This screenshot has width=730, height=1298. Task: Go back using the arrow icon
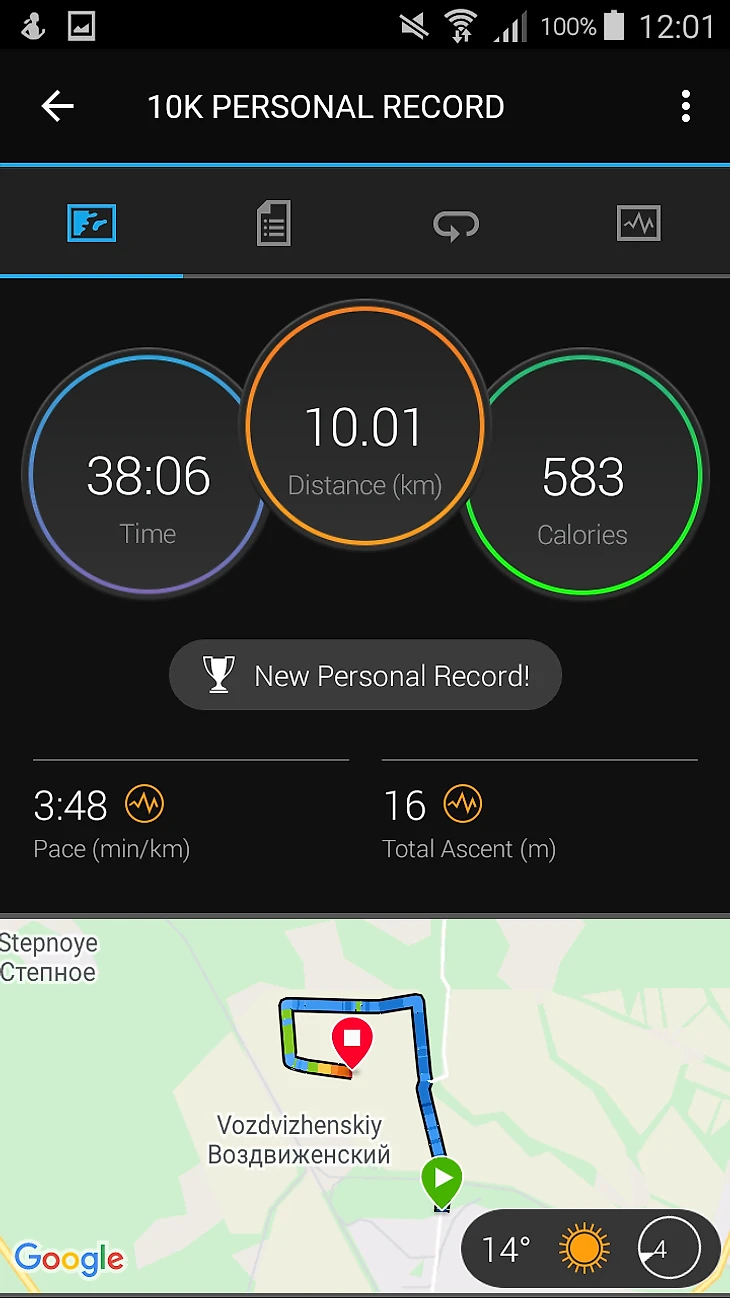[x=58, y=106]
